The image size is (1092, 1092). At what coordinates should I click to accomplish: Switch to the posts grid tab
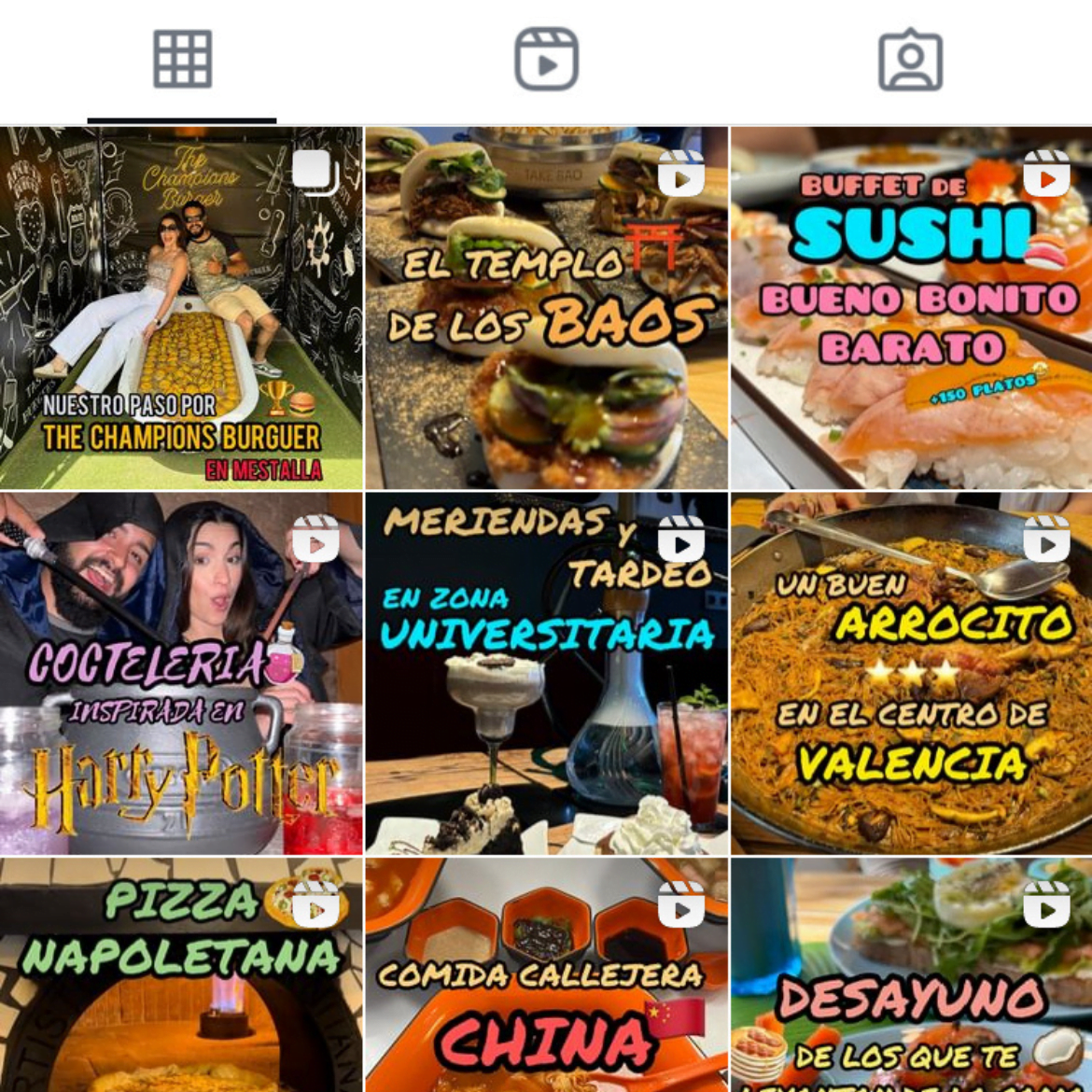(x=182, y=61)
